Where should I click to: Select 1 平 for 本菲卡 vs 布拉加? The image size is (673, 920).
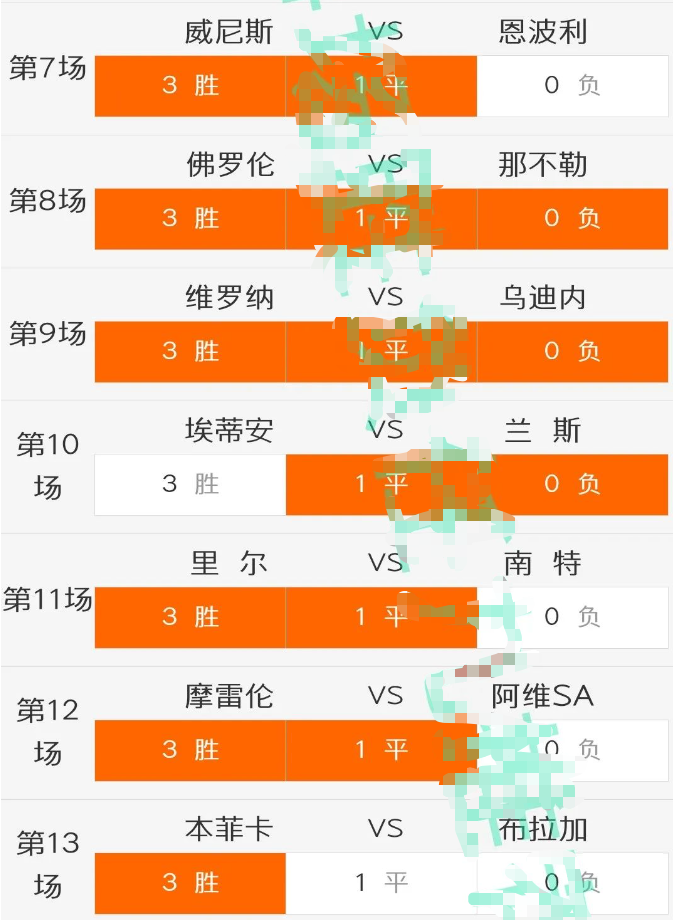[x=381, y=883]
